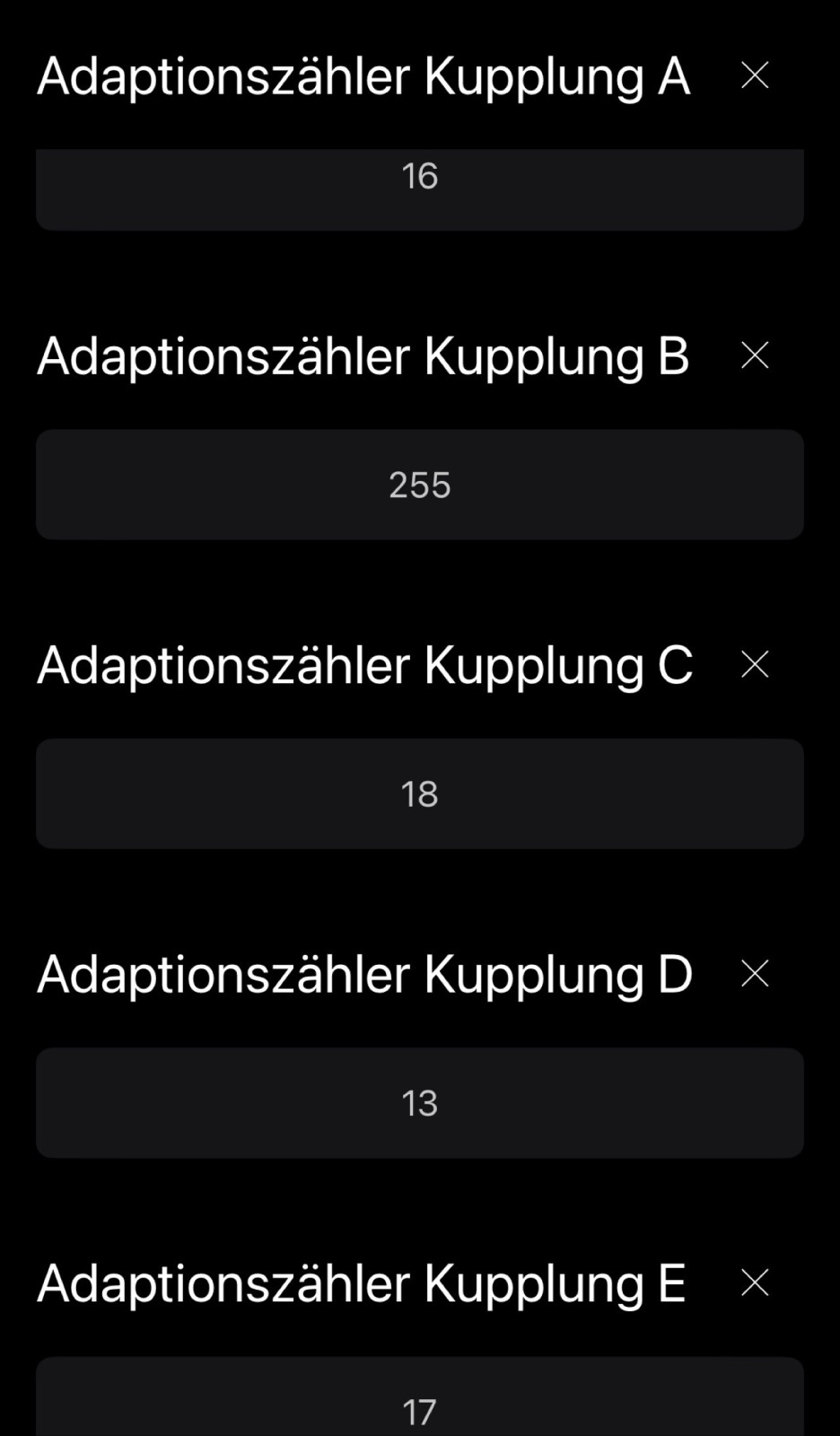Remove the Adaptionszähler Kupplung B parameter

755,355
